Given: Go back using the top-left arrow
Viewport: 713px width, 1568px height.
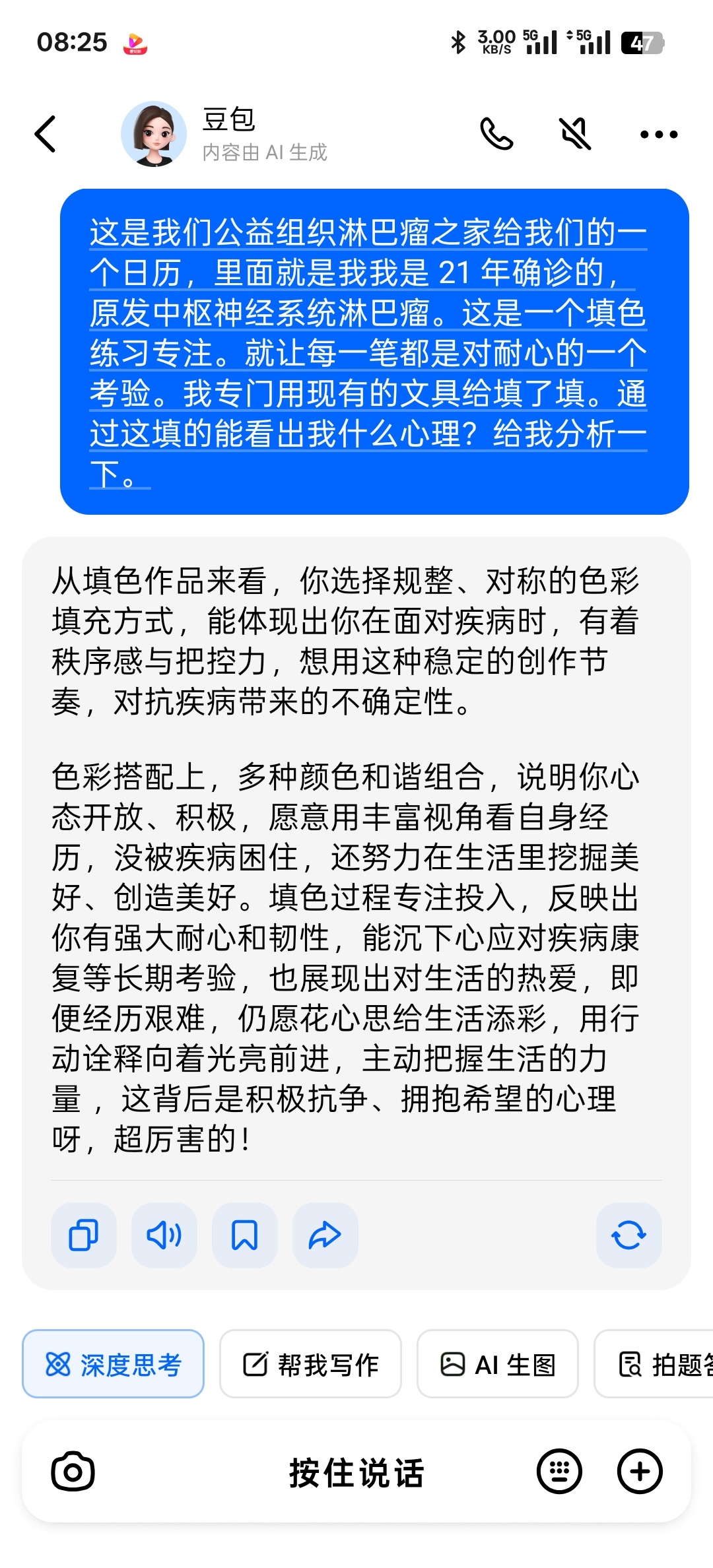Looking at the screenshot, I should click(x=46, y=135).
